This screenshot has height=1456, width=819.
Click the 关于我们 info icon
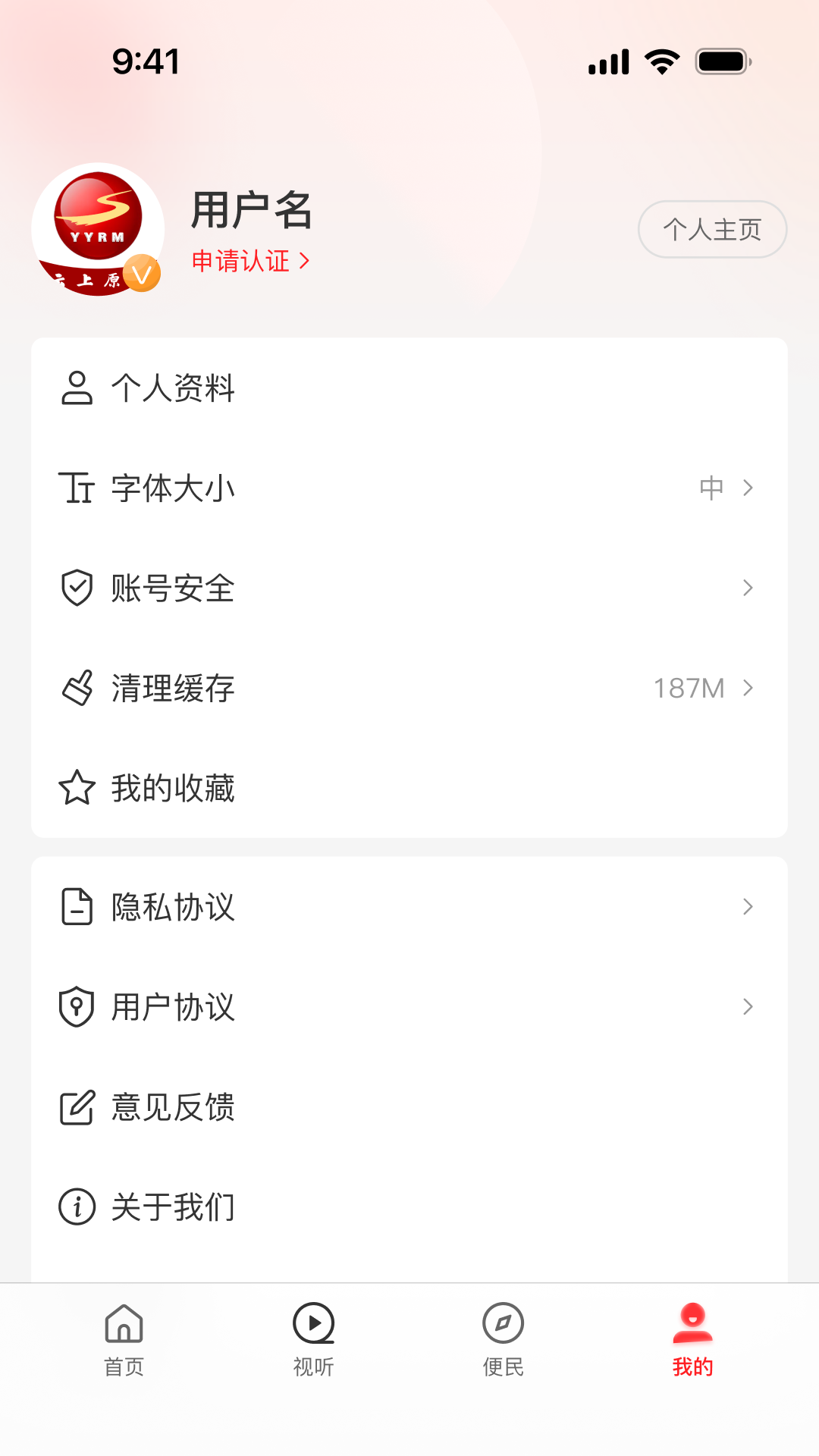[76, 1207]
